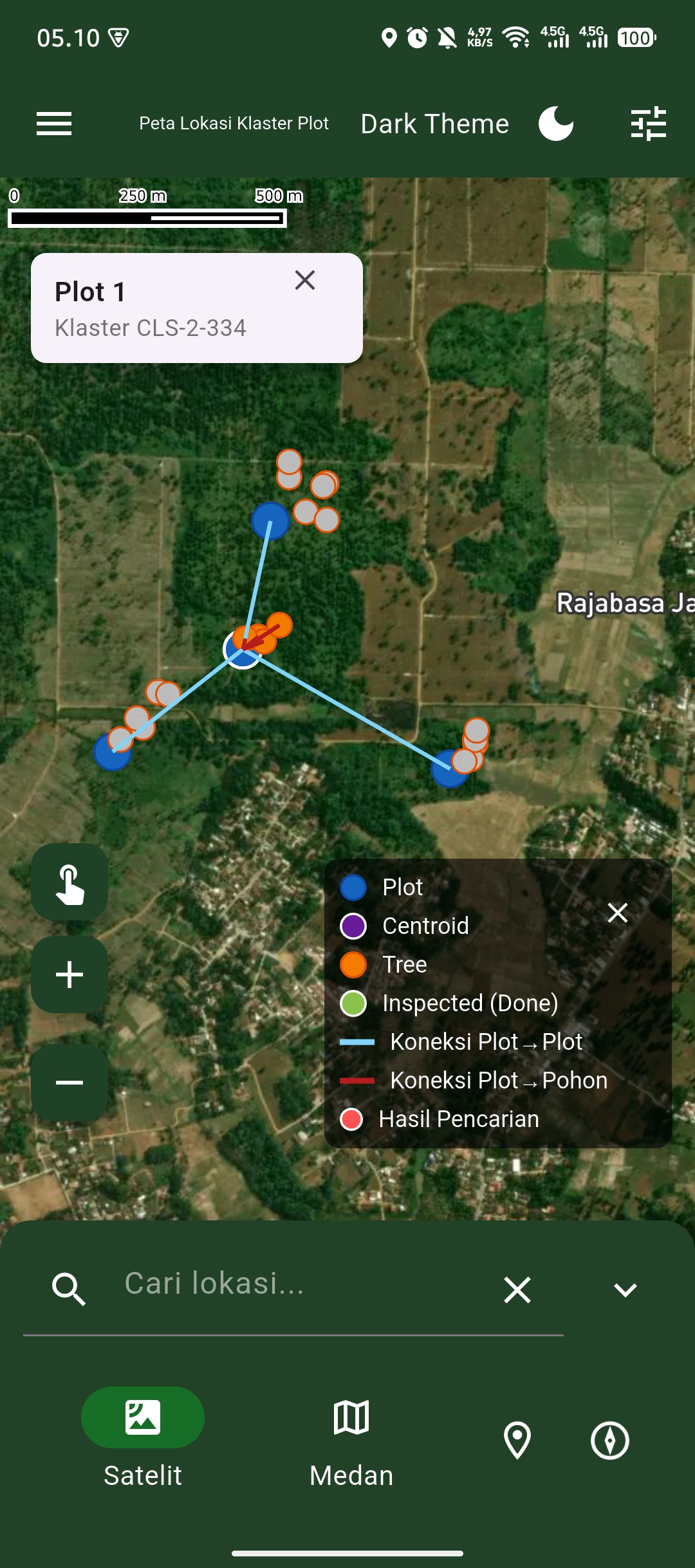Collapse the search bar with the chevron

pyautogui.click(x=623, y=1288)
